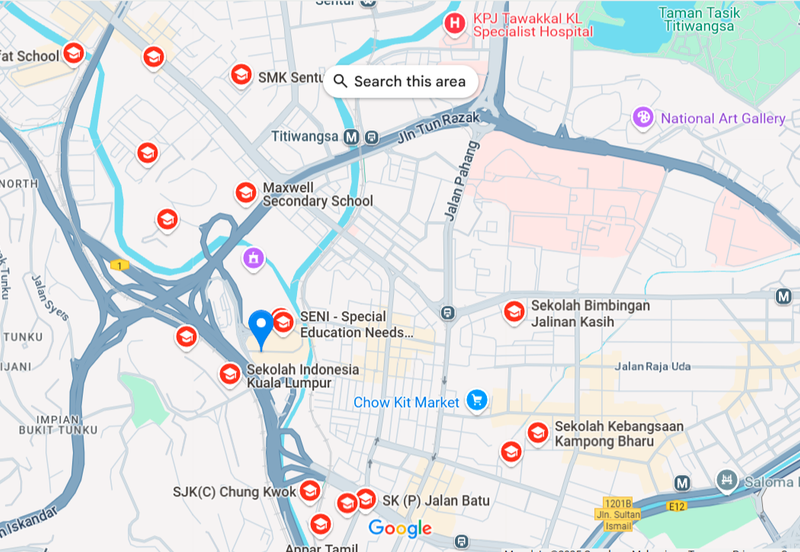Viewport: 800px width, 552px height.
Task: Tap the Sekolah Bimbingan Jalinan Kasih marker
Action: click(514, 312)
